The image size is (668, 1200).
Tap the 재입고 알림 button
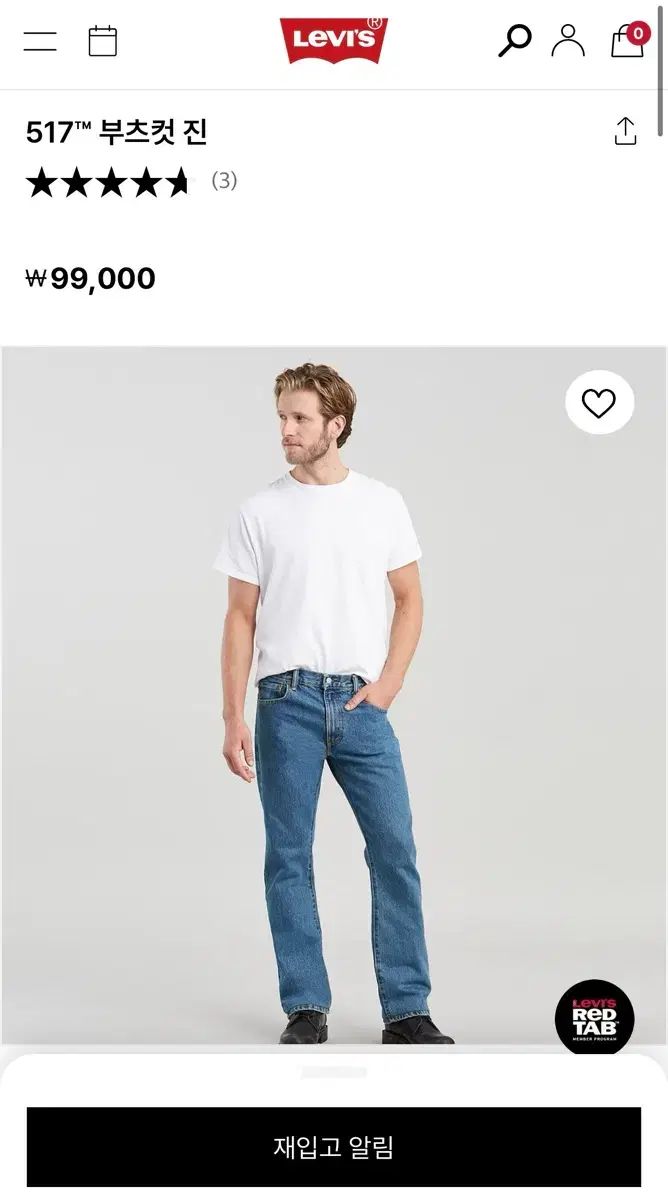[334, 1147]
